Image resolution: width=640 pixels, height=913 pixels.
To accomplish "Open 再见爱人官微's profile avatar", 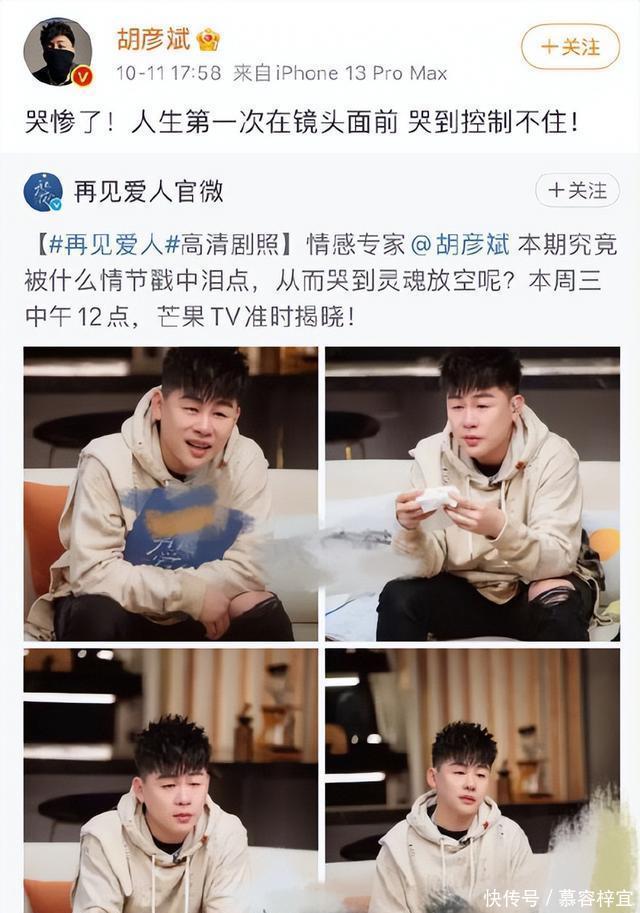I will [x=43, y=191].
